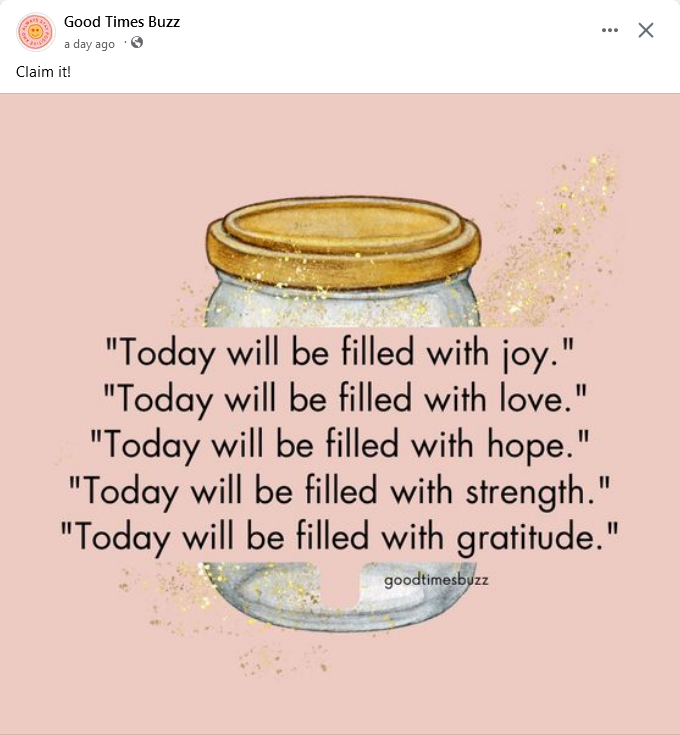Open the Good Times Buzz page name

pos(122,21)
